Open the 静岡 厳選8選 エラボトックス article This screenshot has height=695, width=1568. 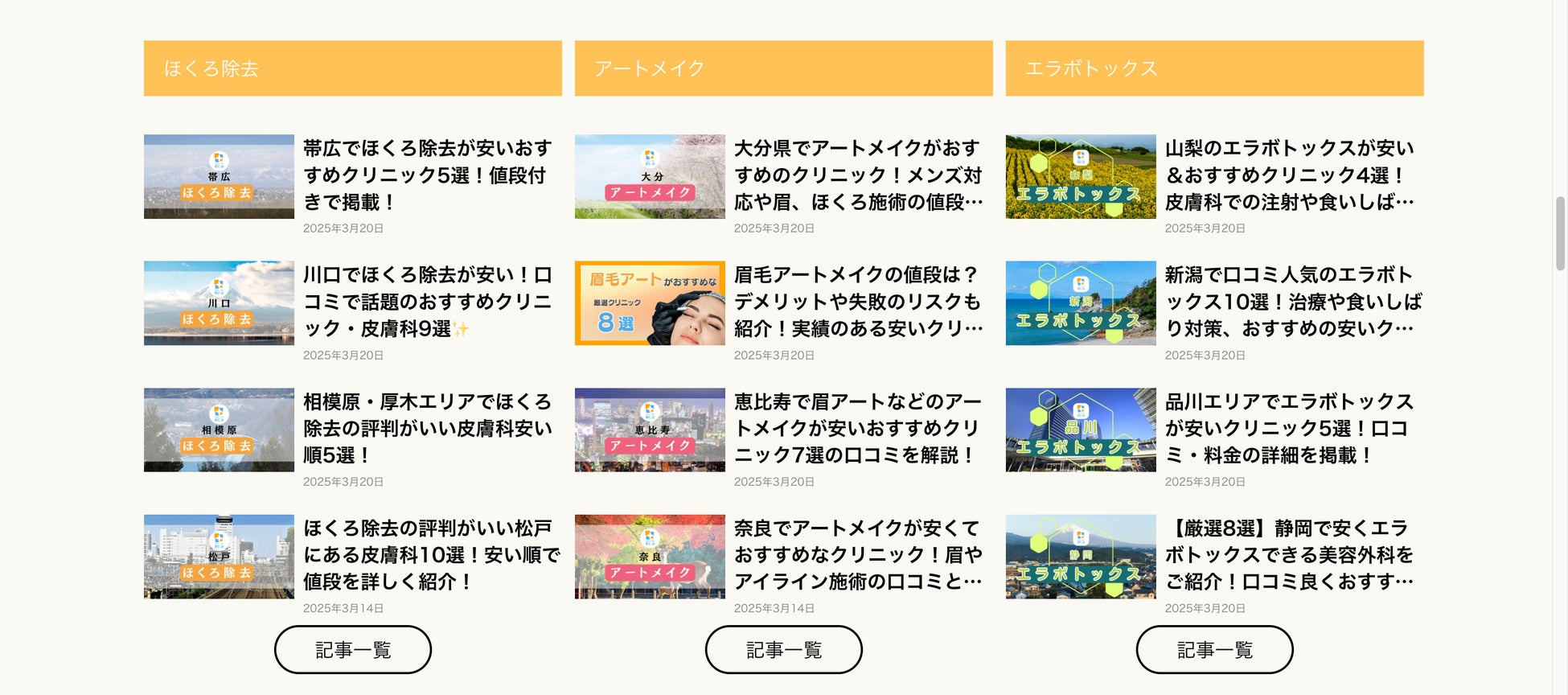(x=1288, y=554)
